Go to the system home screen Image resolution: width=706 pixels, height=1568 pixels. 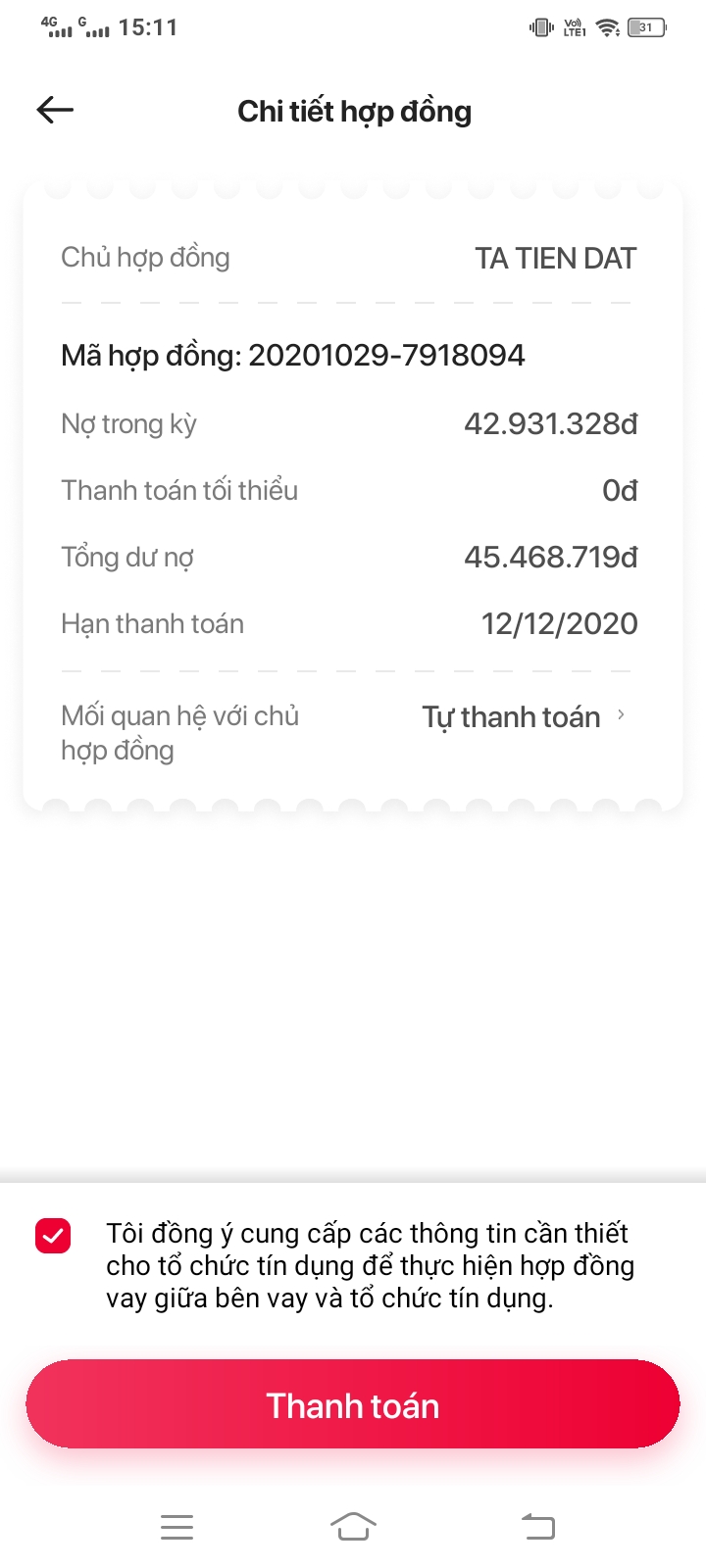(x=353, y=1526)
